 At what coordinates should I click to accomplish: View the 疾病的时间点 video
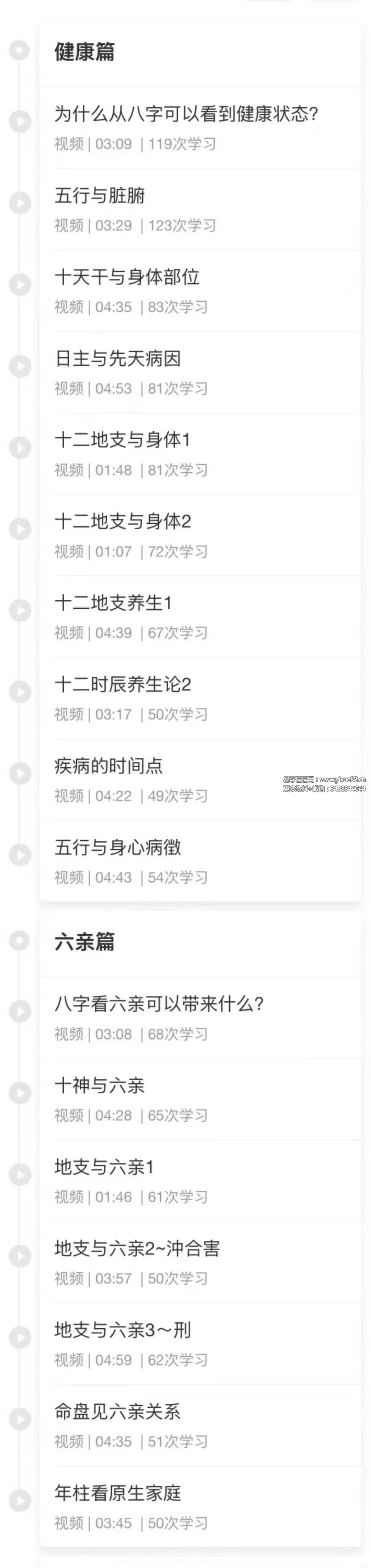click(109, 766)
